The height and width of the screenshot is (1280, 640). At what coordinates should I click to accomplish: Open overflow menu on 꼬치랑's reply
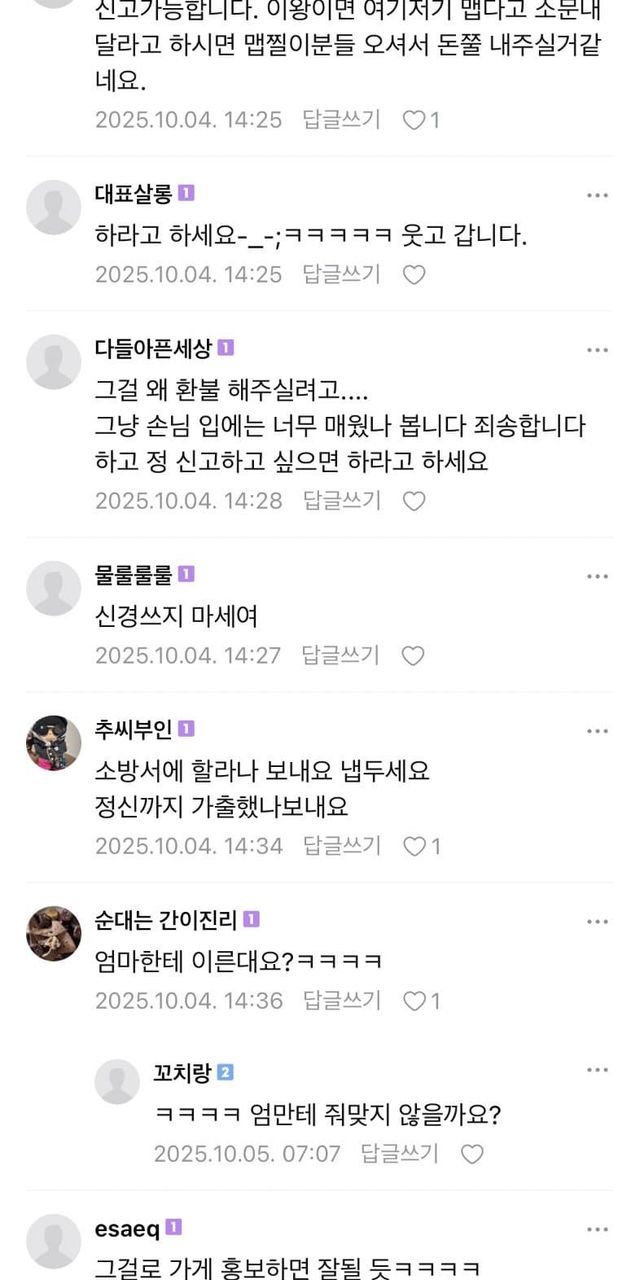[597, 1070]
